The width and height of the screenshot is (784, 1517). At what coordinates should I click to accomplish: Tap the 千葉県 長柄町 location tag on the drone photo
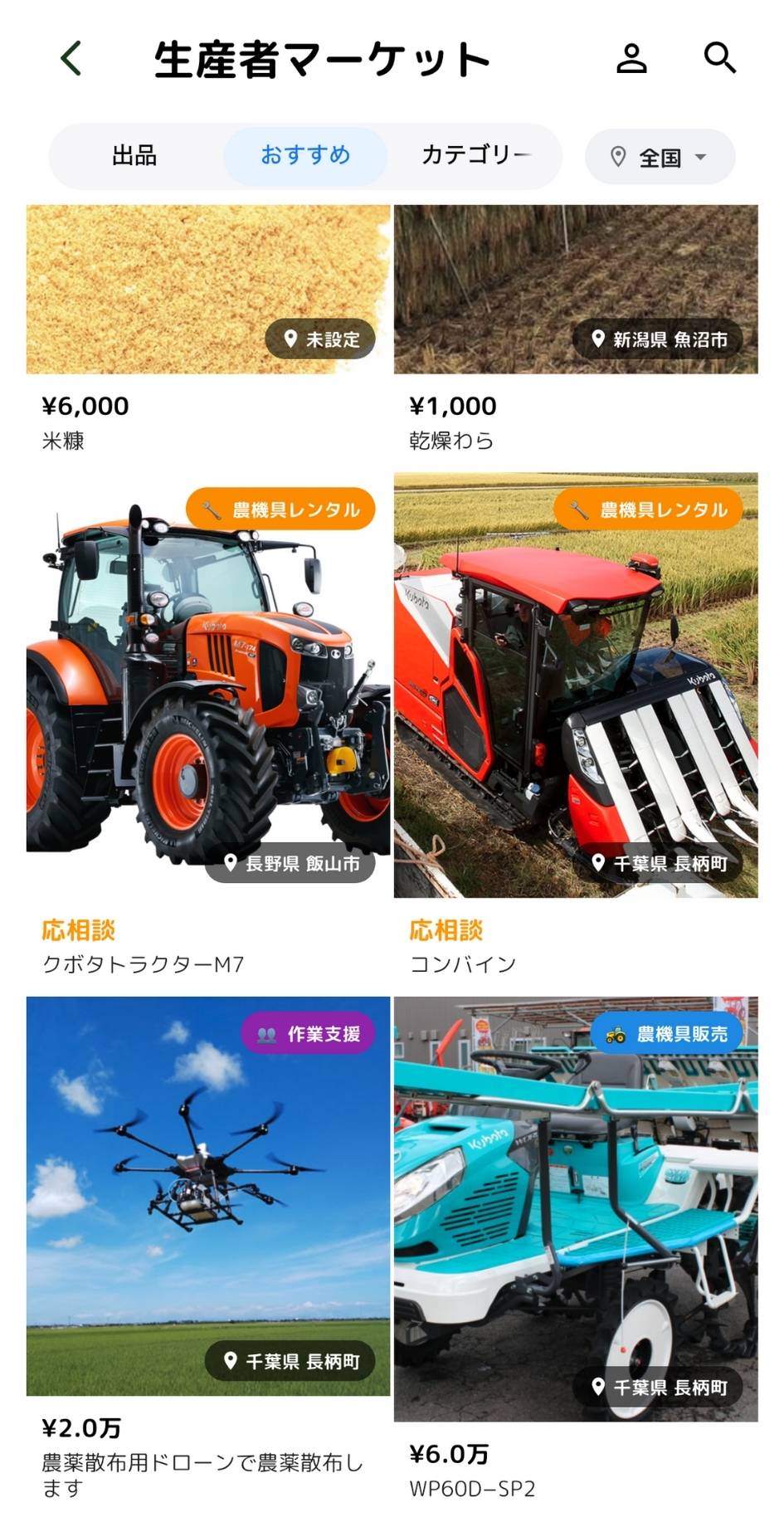[x=290, y=1360]
